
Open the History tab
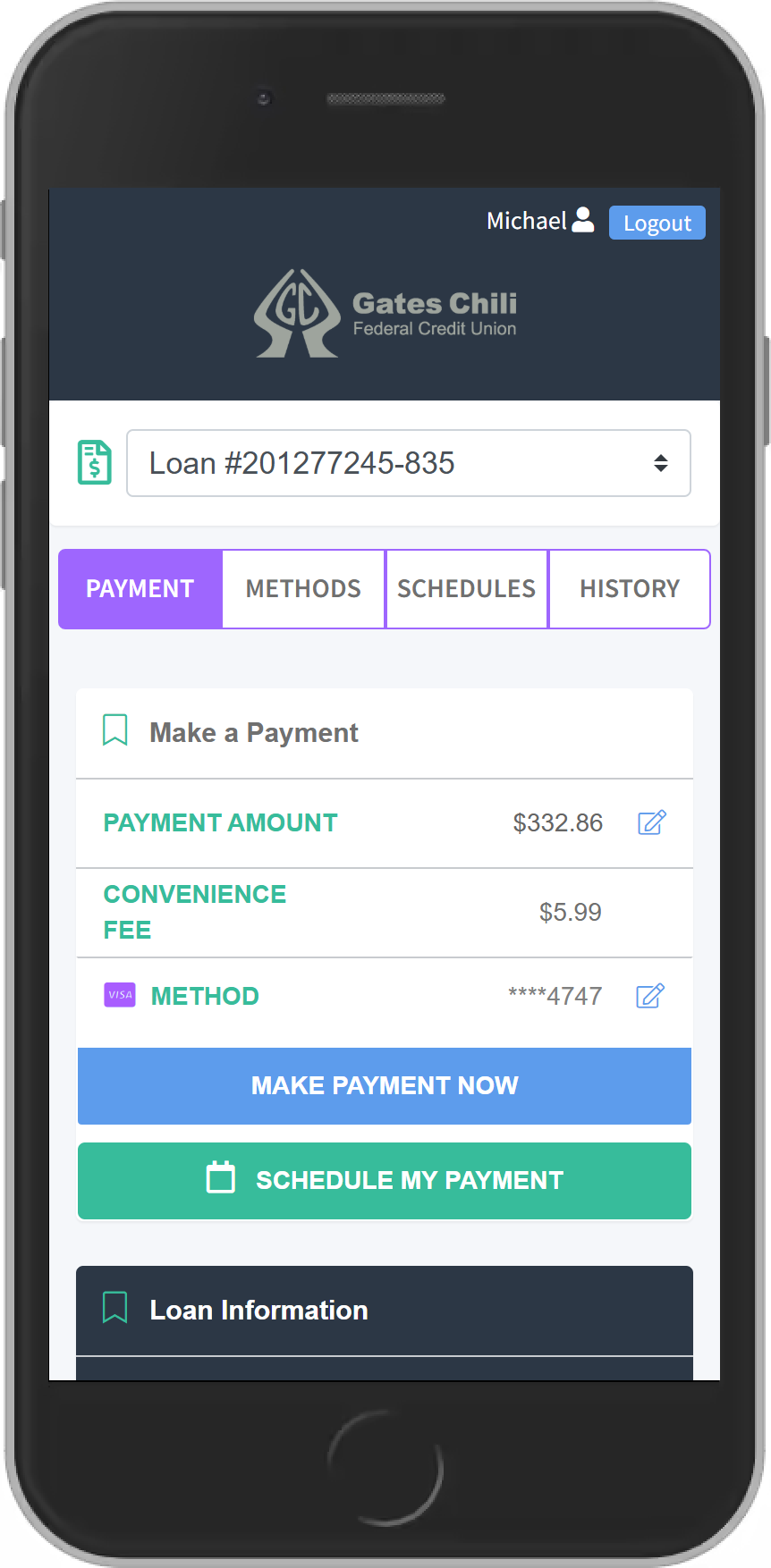[630, 589]
